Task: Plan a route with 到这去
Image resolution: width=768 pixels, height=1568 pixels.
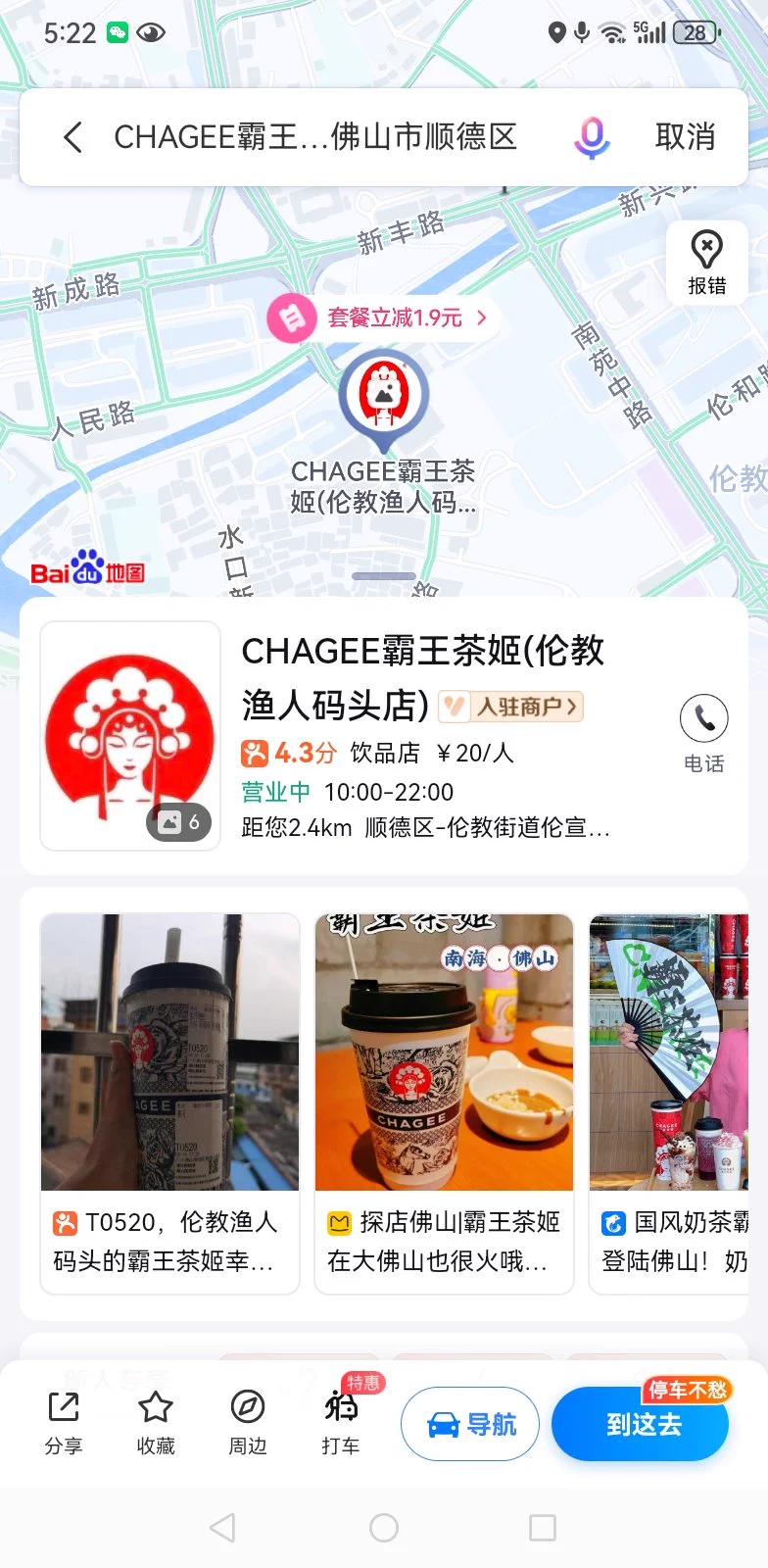Action: (641, 1424)
